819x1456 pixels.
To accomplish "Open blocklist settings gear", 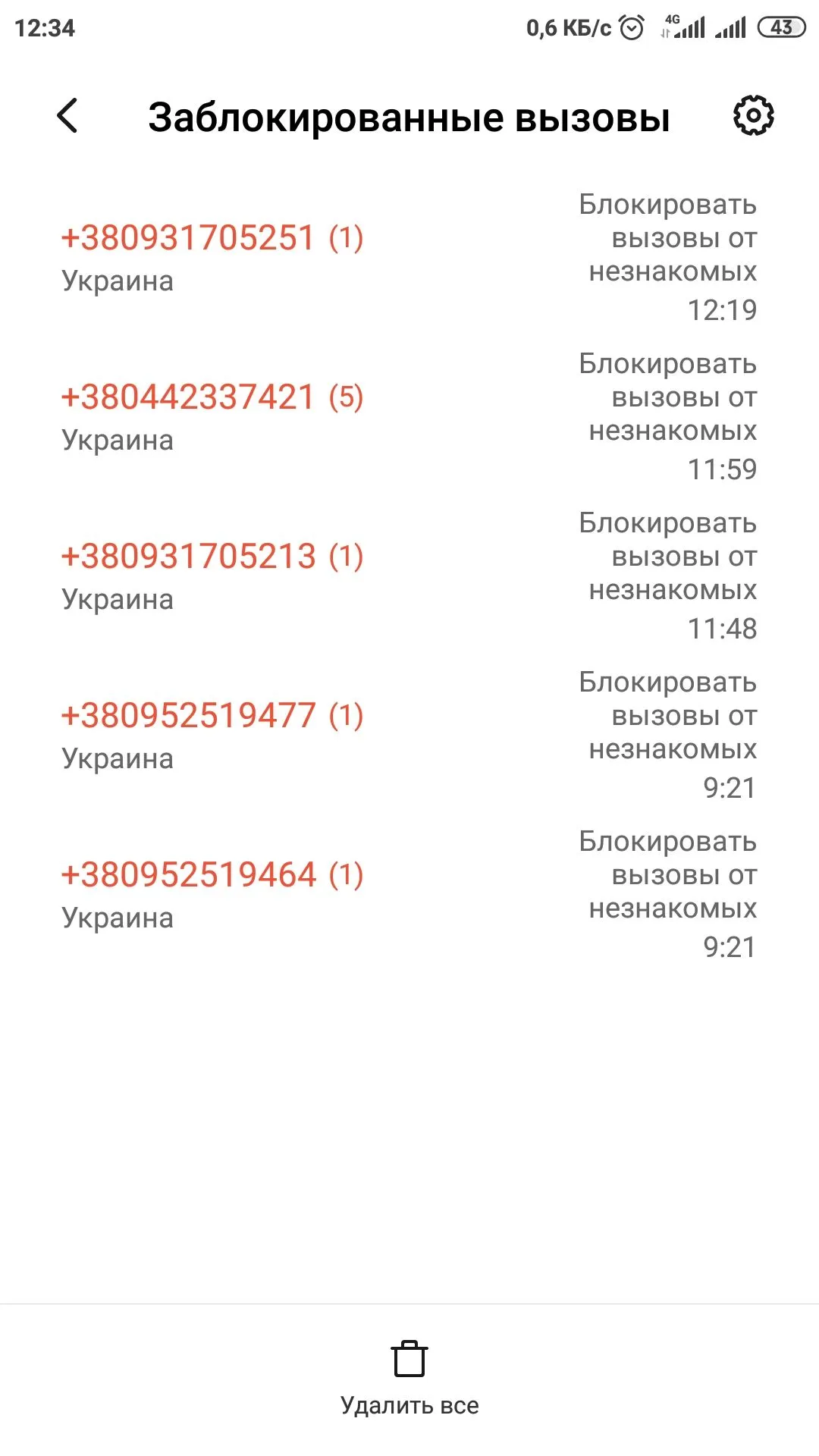I will 753,116.
